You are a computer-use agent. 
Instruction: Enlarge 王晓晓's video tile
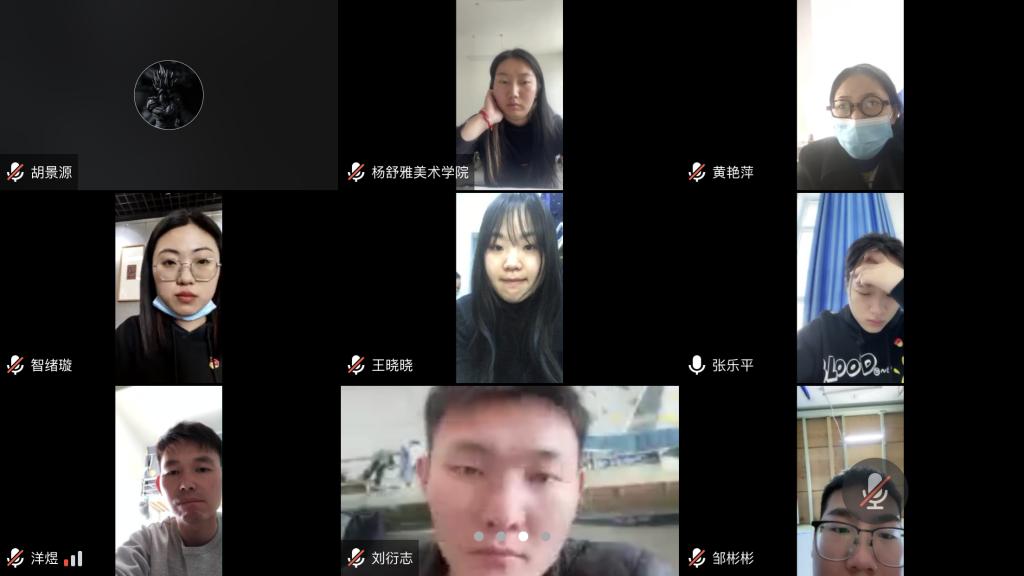click(x=509, y=288)
